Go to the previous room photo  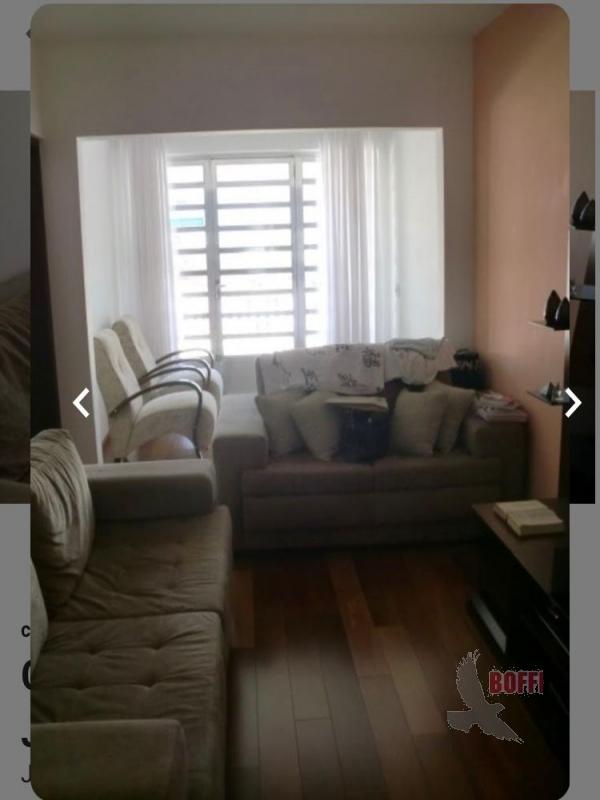point(82,403)
